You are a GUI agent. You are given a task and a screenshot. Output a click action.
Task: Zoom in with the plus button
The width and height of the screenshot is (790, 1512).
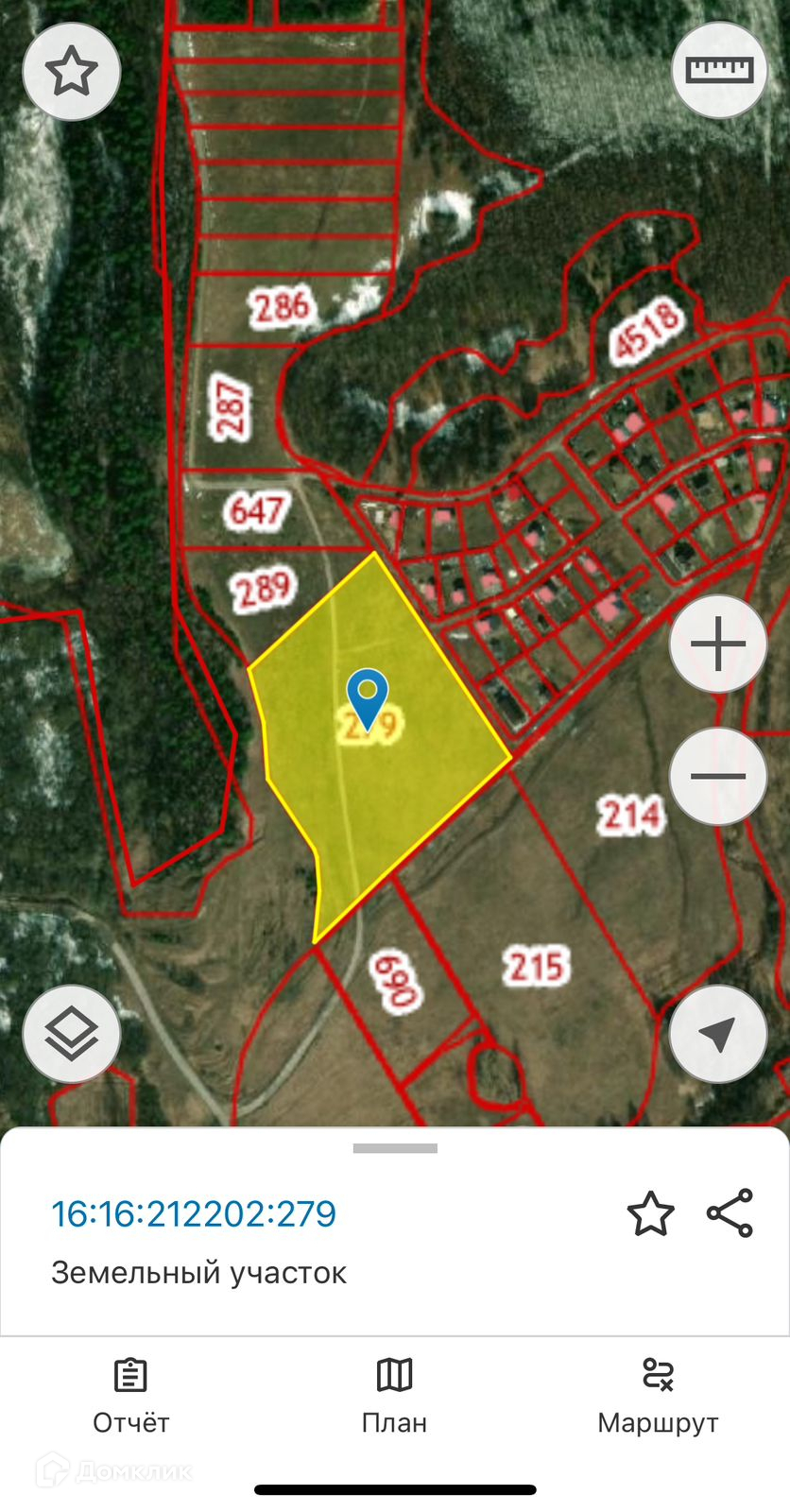[x=718, y=644]
